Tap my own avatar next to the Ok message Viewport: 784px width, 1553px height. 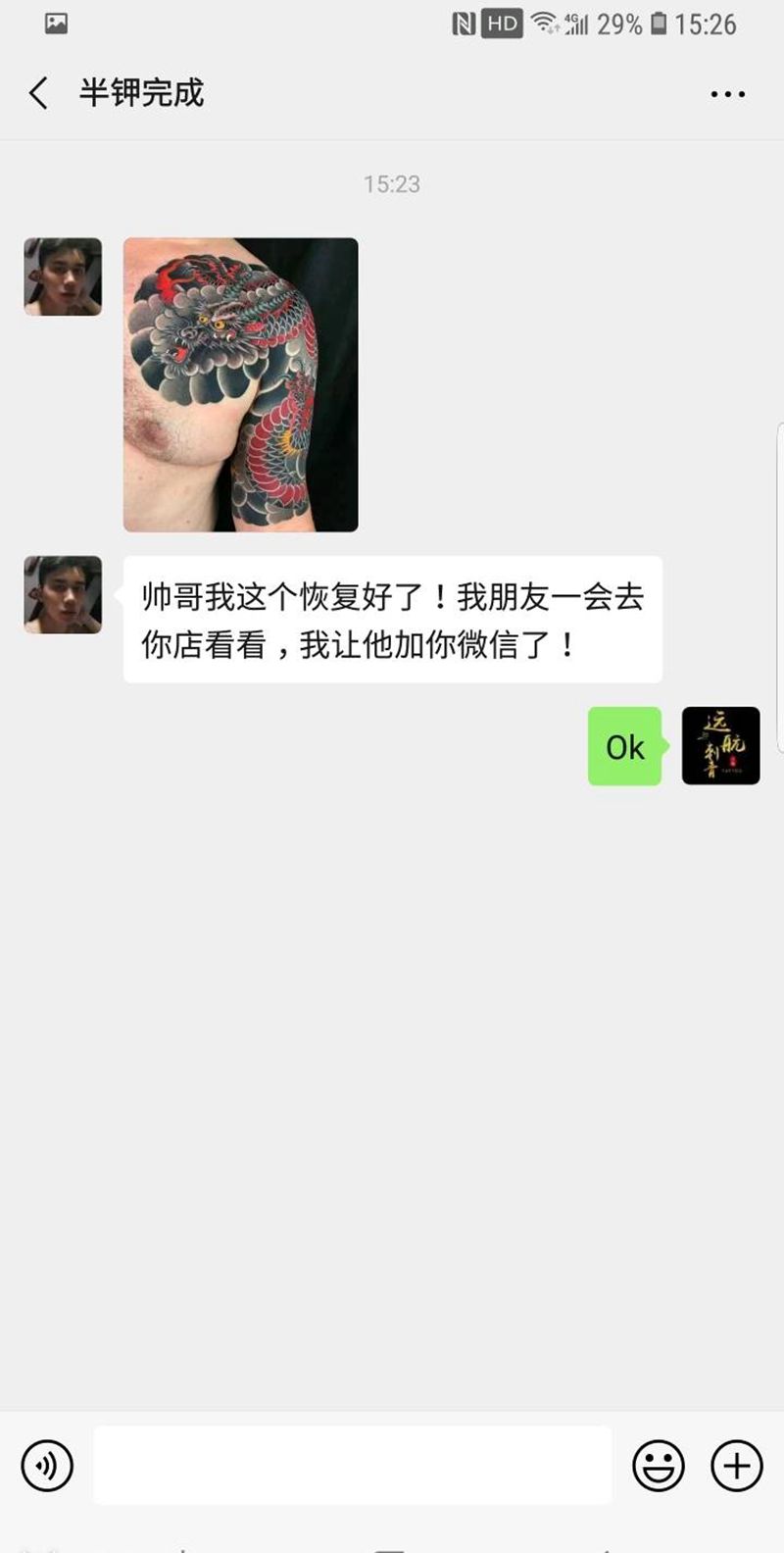[x=720, y=745]
